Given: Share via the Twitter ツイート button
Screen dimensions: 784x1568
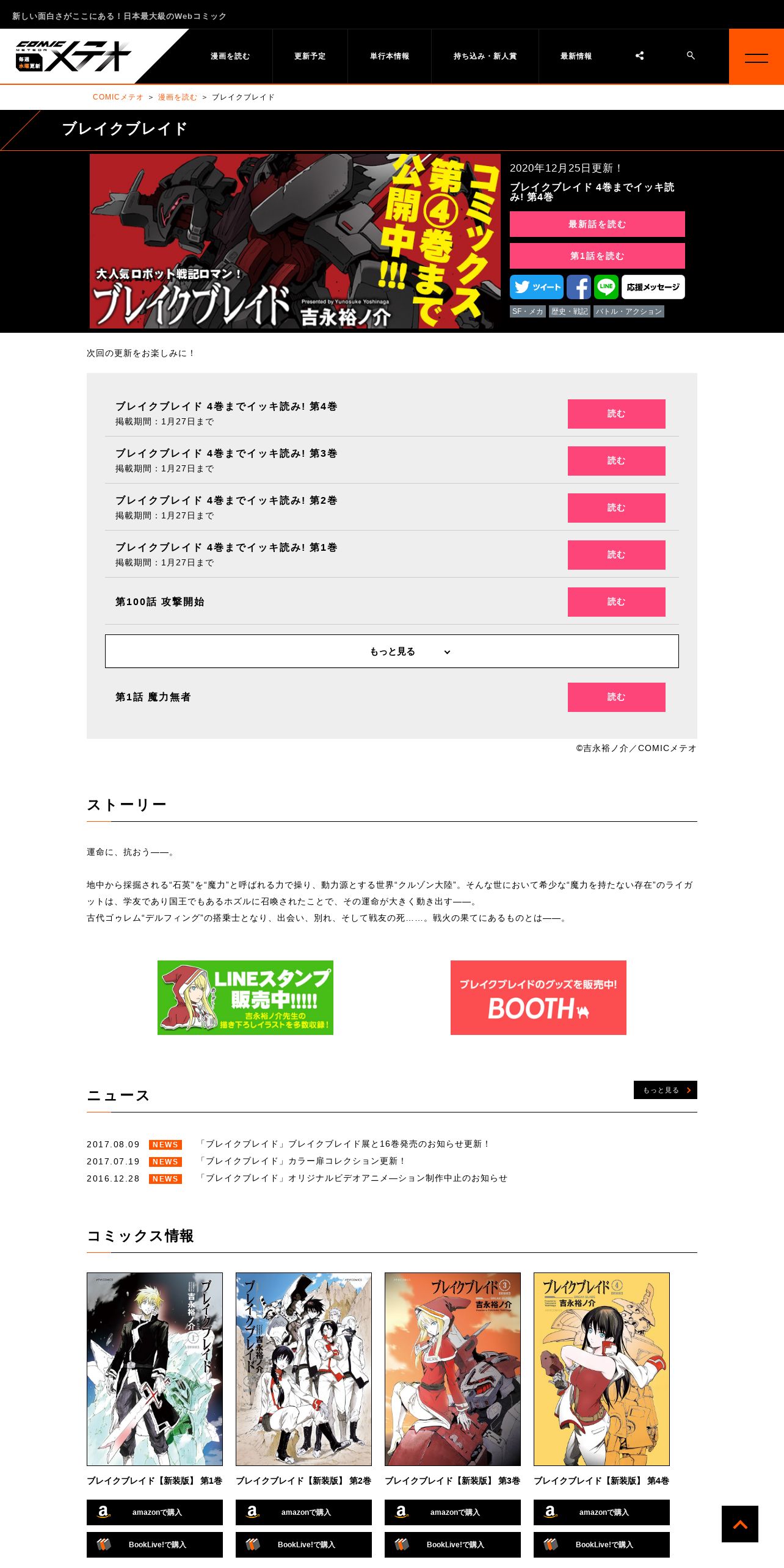Looking at the screenshot, I should [537, 287].
